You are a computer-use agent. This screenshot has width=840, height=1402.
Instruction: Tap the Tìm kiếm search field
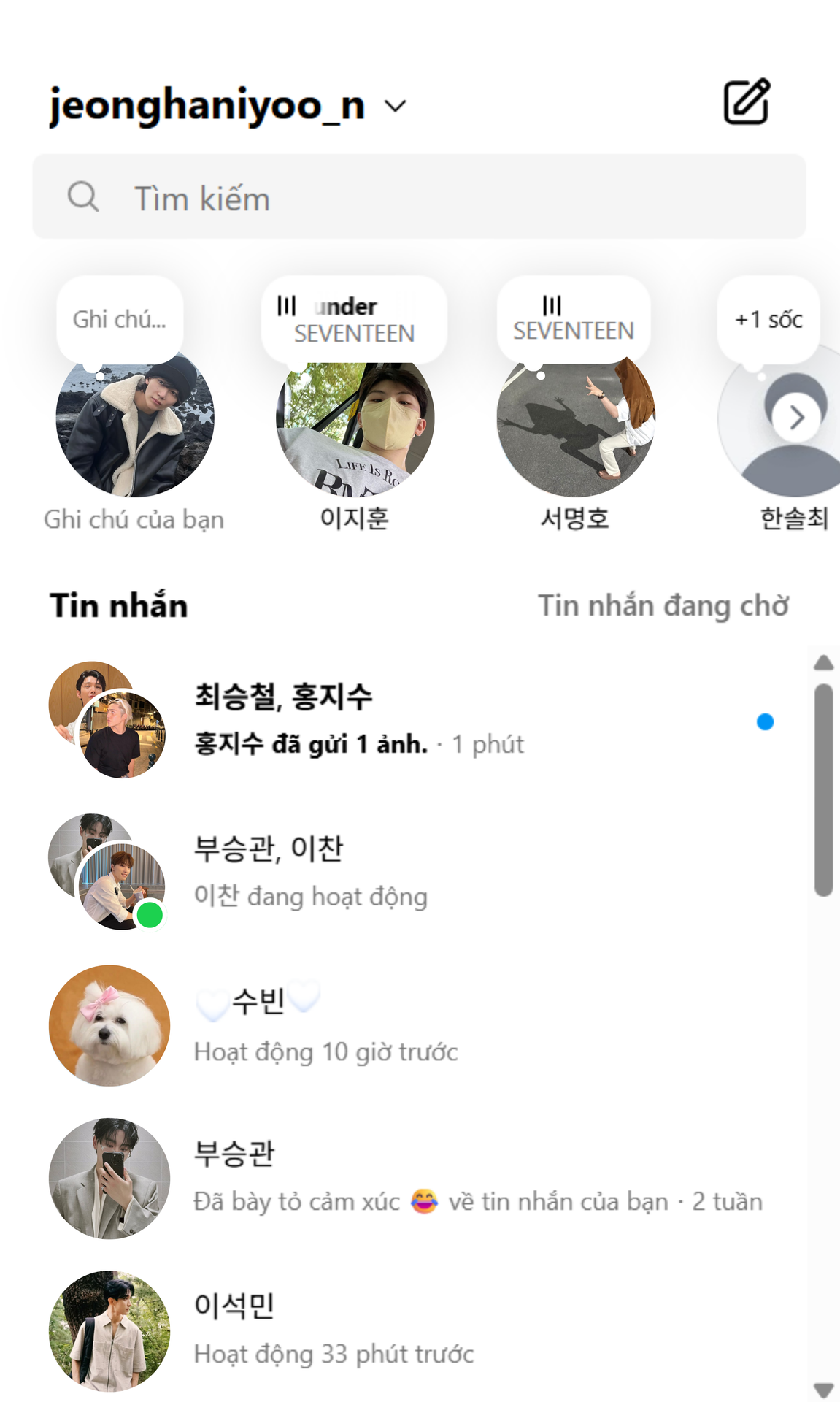coord(419,197)
